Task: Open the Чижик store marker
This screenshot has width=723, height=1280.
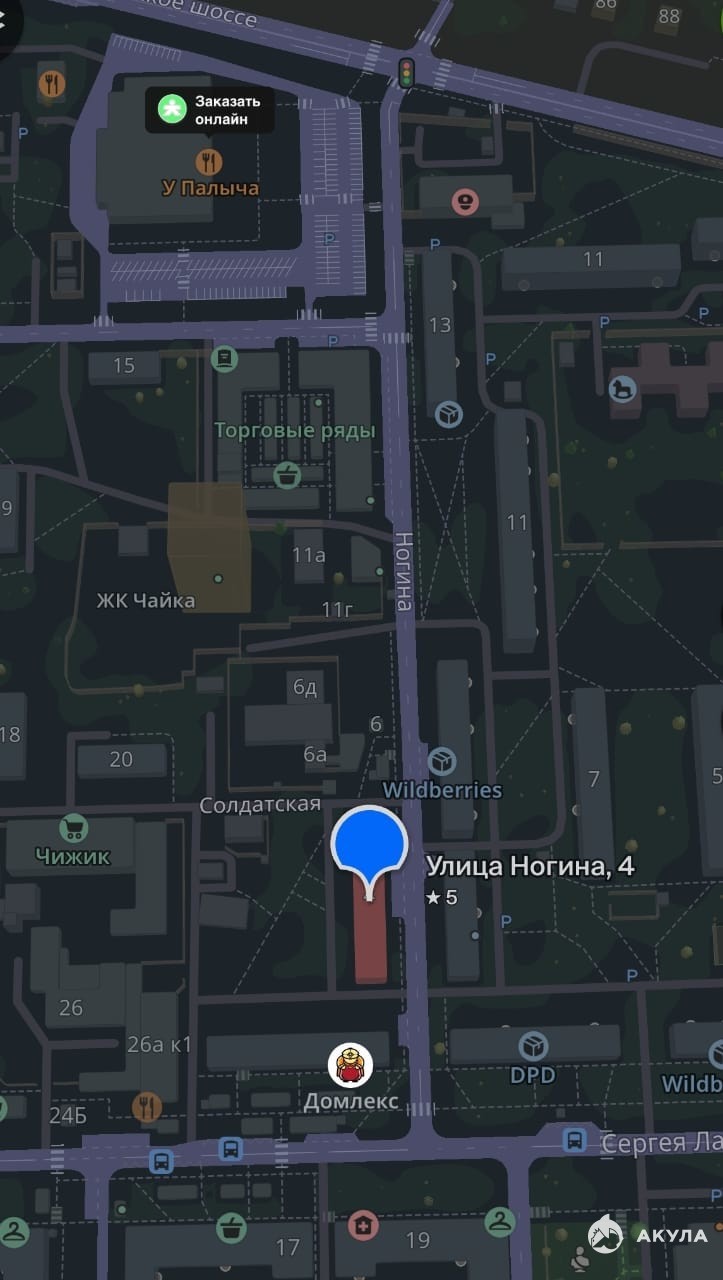Action: click(x=73, y=828)
